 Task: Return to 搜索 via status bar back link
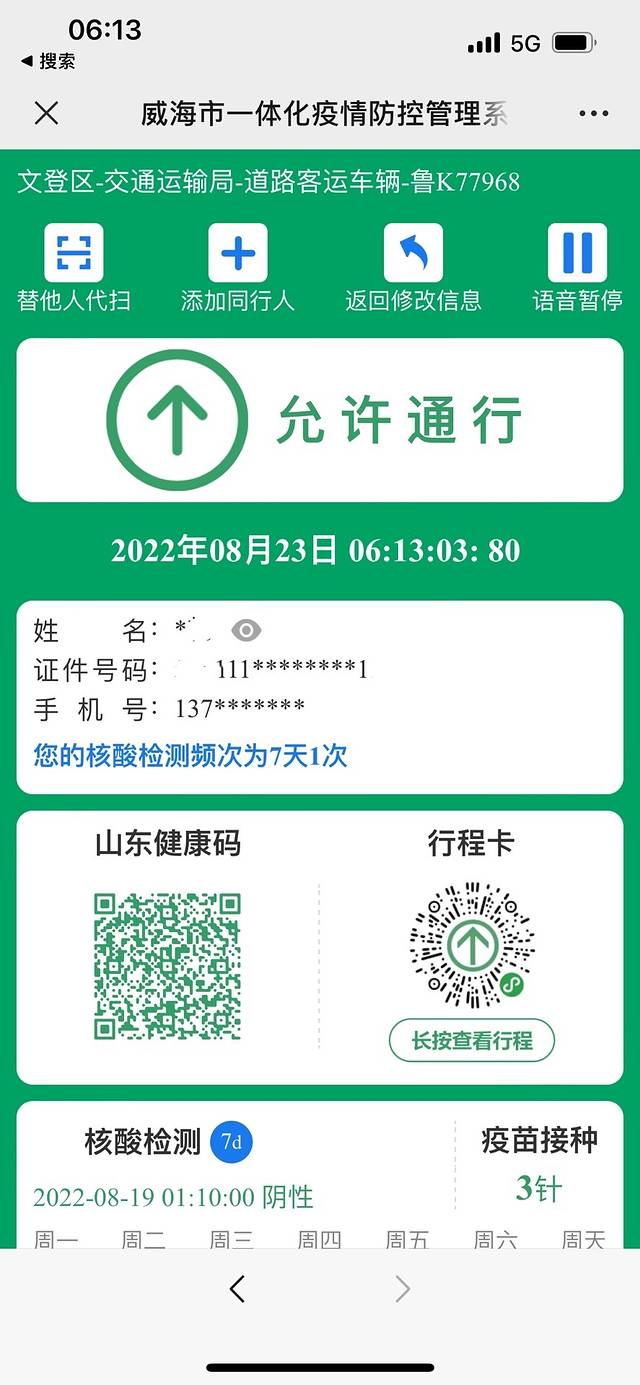pos(48,61)
